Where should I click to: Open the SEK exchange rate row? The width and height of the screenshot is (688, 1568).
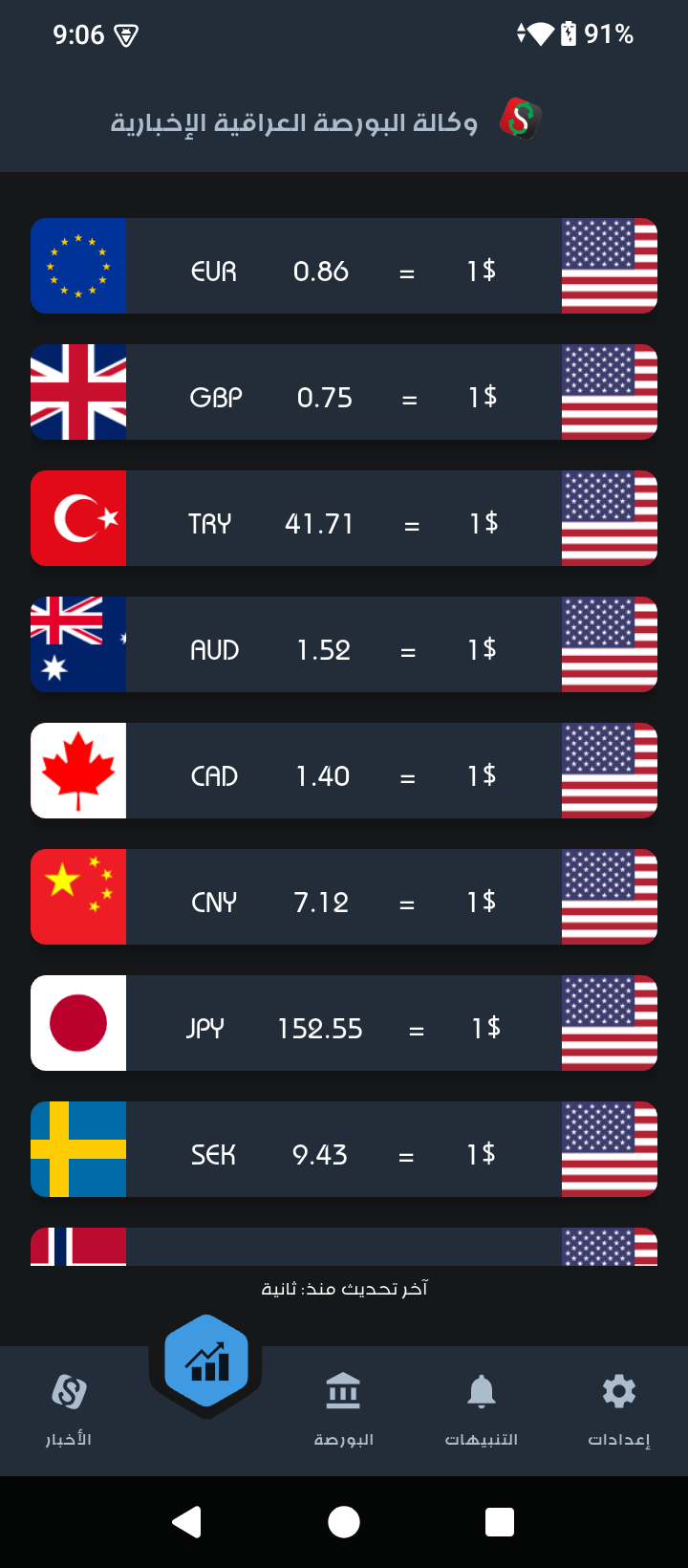pyautogui.click(x=344, y=1149)
